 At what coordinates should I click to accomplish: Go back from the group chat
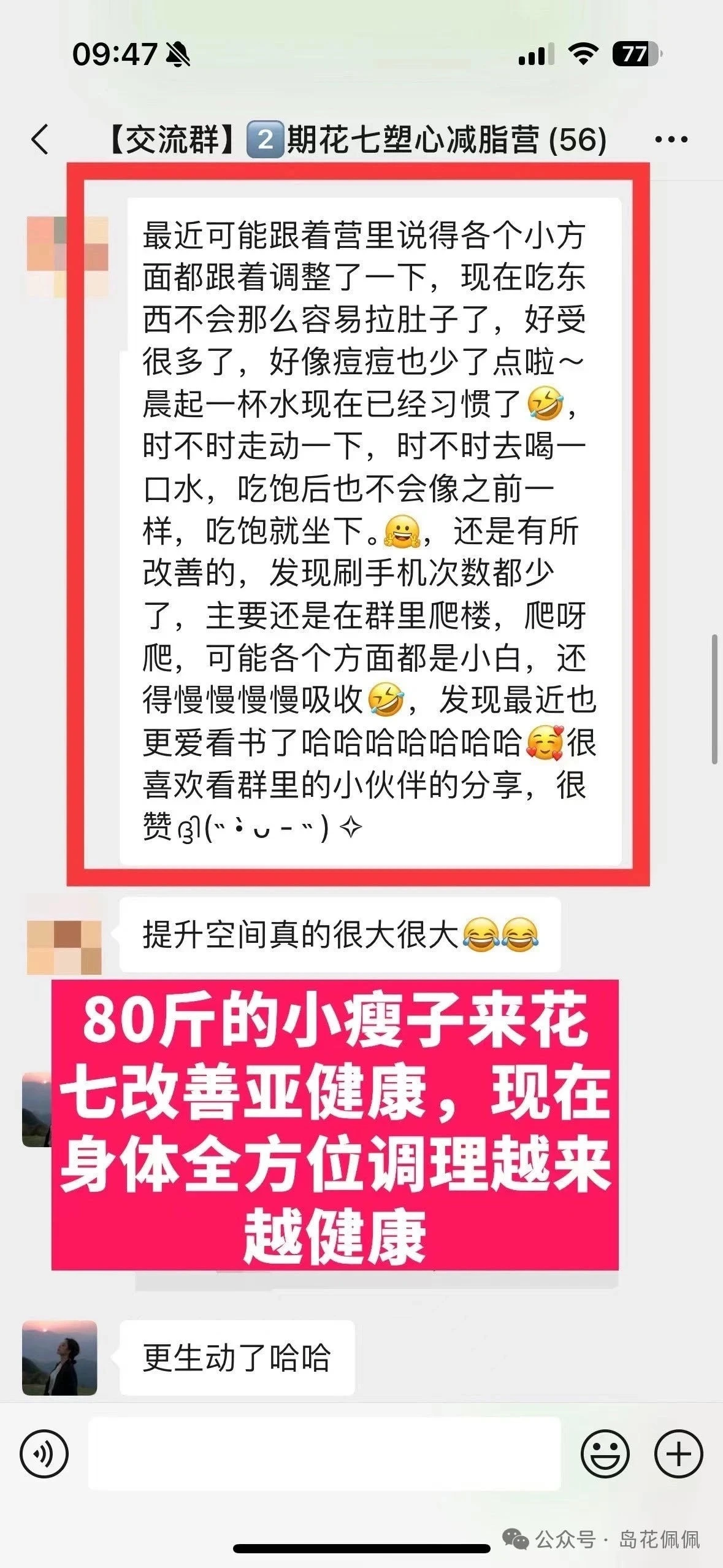(x=40, y=139)
